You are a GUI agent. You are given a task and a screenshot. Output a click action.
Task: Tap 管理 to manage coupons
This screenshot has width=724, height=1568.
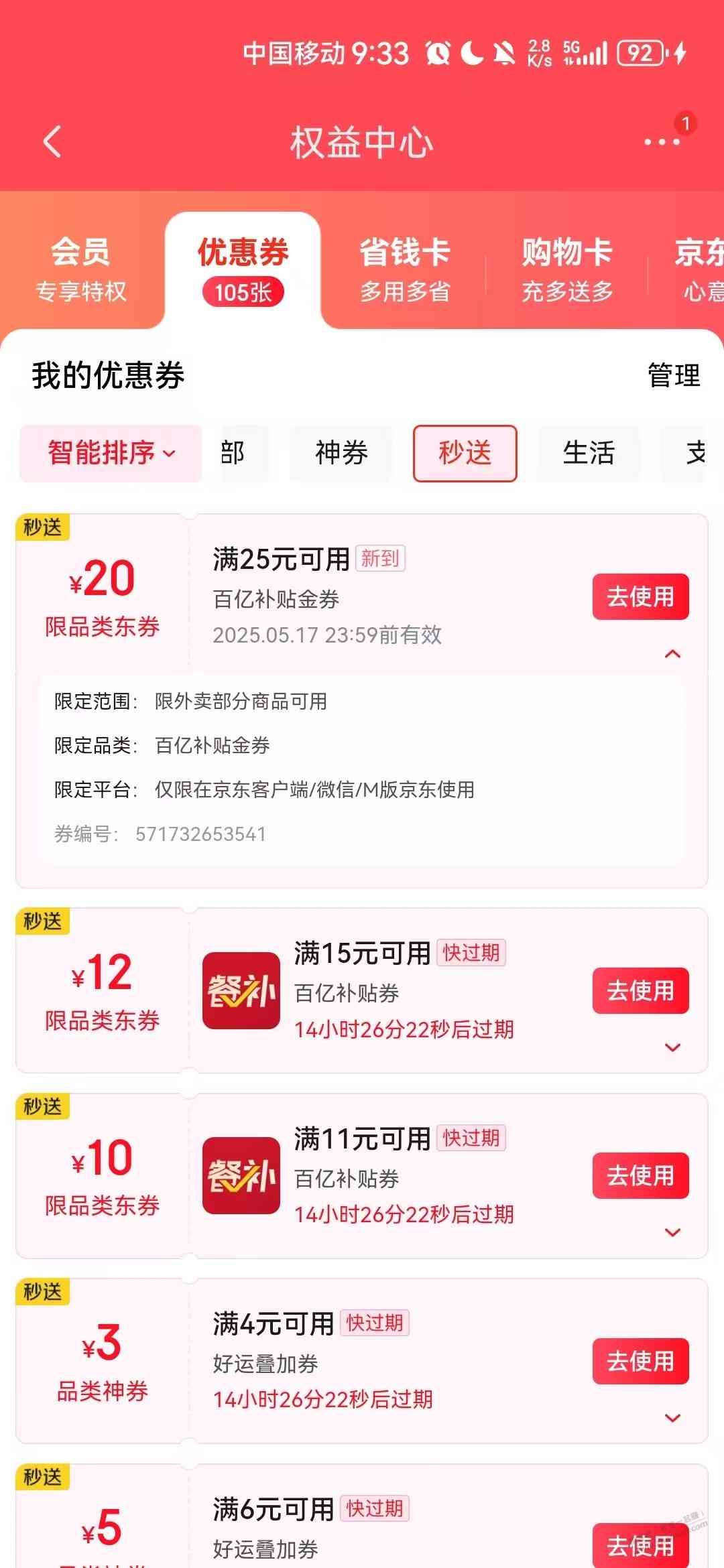pyautogui.click(x=674, y=375)
